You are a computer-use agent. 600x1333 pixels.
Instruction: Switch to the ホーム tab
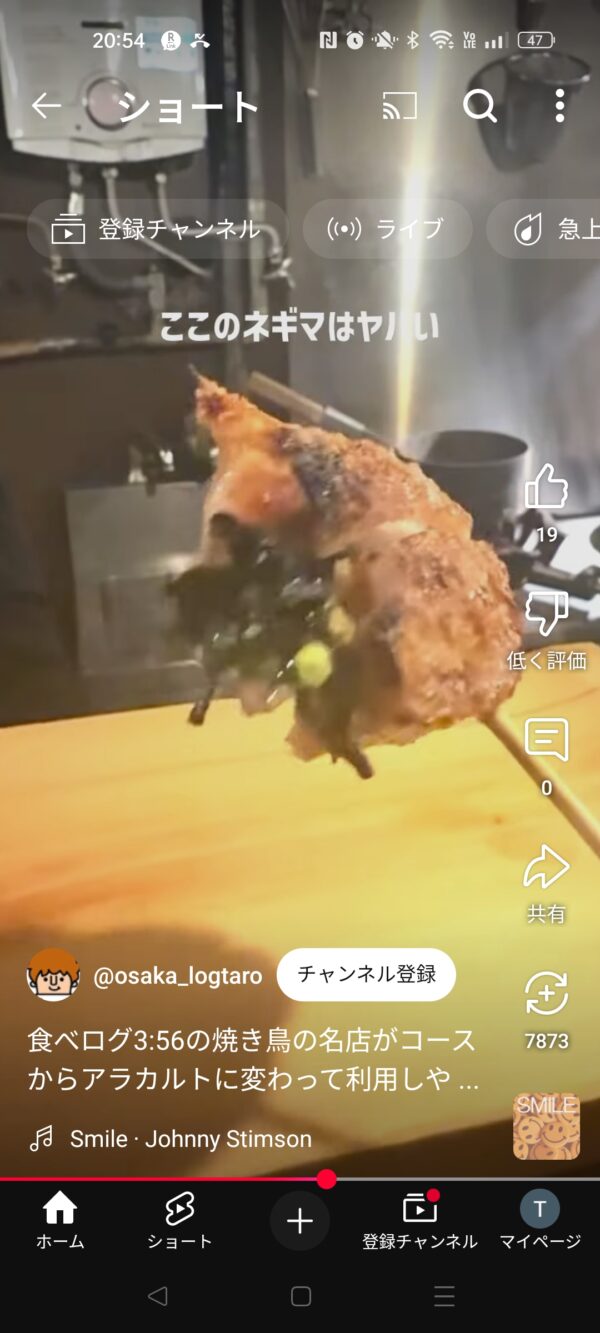click(x=60, y=1222)
